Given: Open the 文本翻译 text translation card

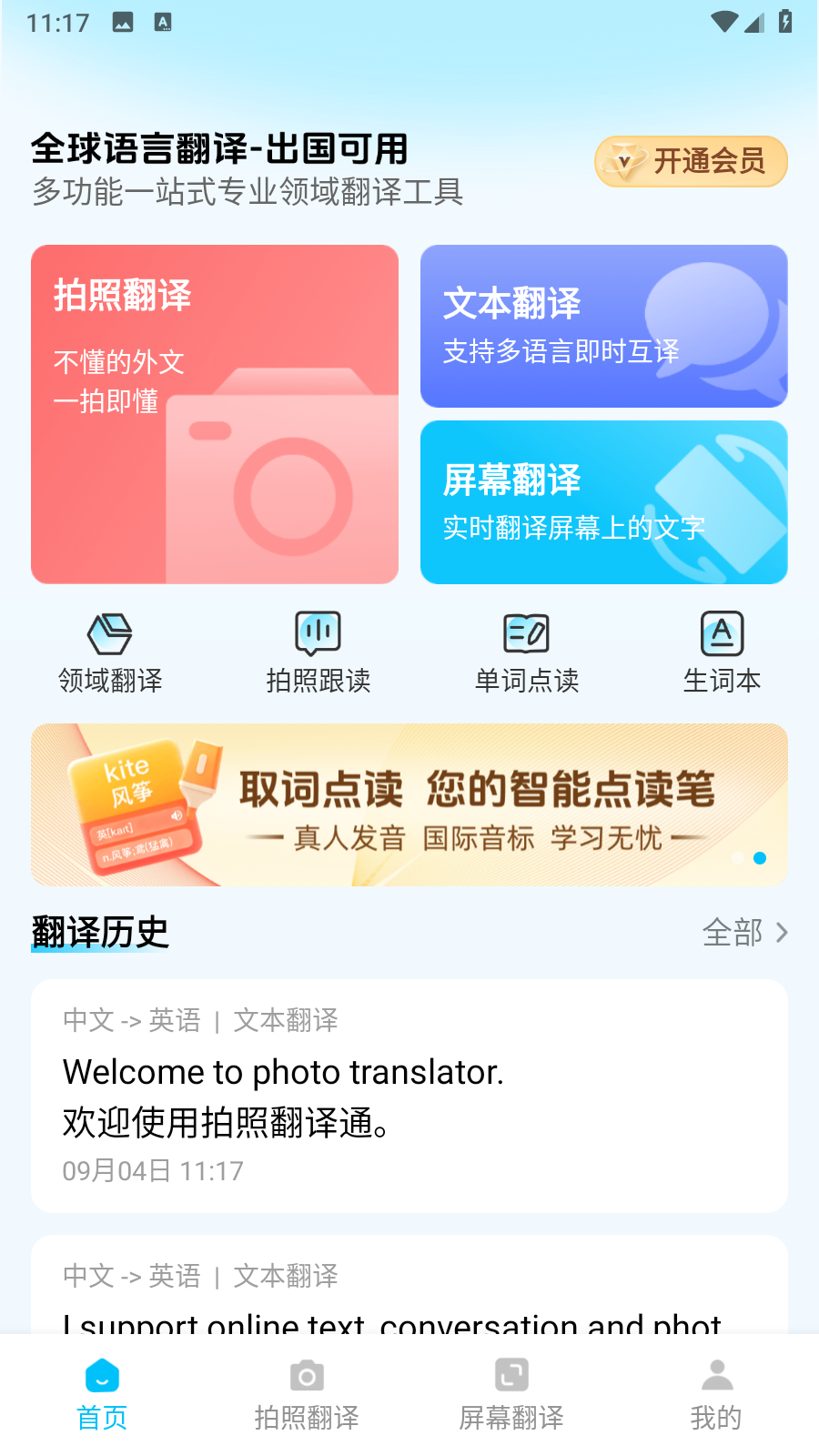Looking at the screenshot, I should click(x=603, y=326).
